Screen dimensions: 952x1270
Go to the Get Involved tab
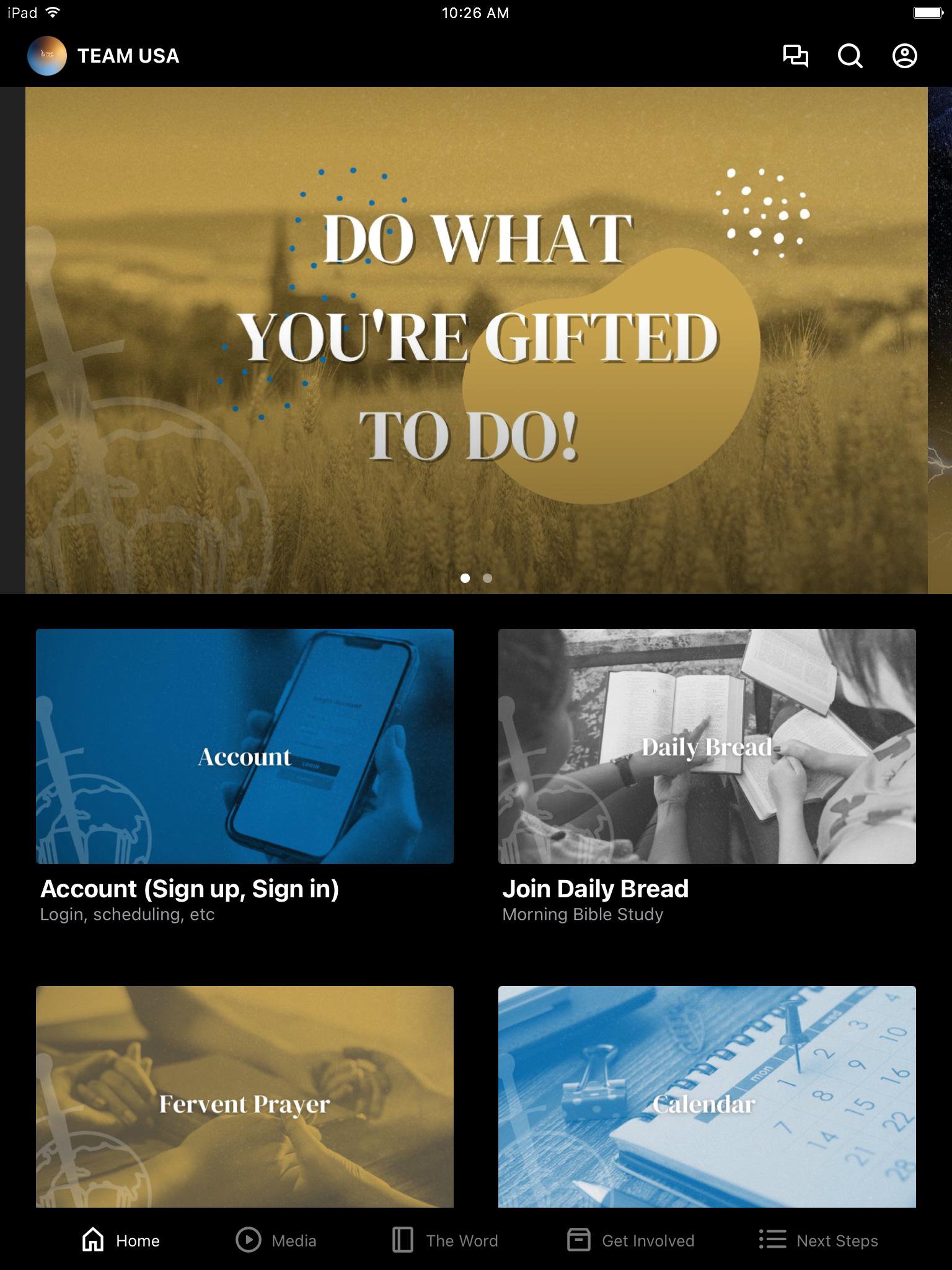pos(631,1240)
